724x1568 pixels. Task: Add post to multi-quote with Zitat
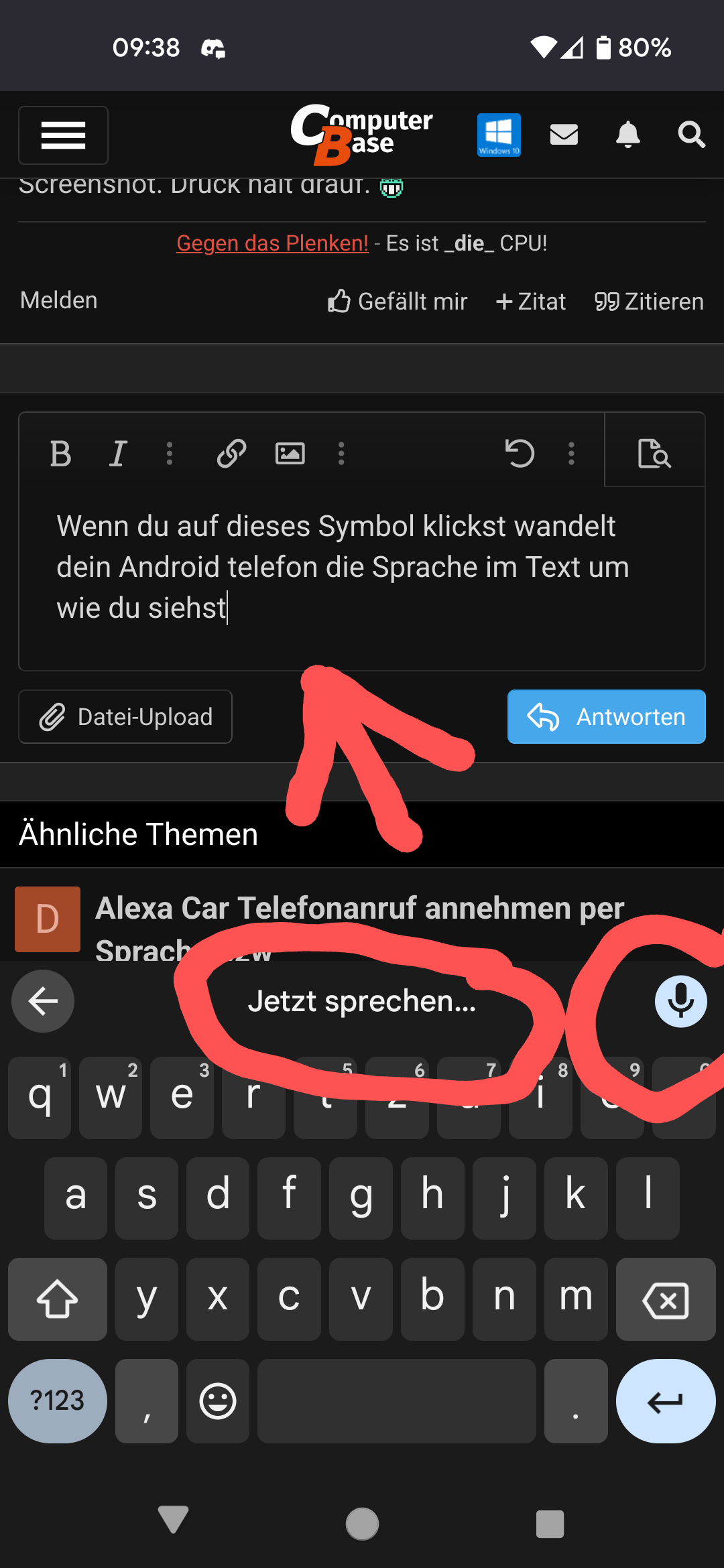point(531,302)
